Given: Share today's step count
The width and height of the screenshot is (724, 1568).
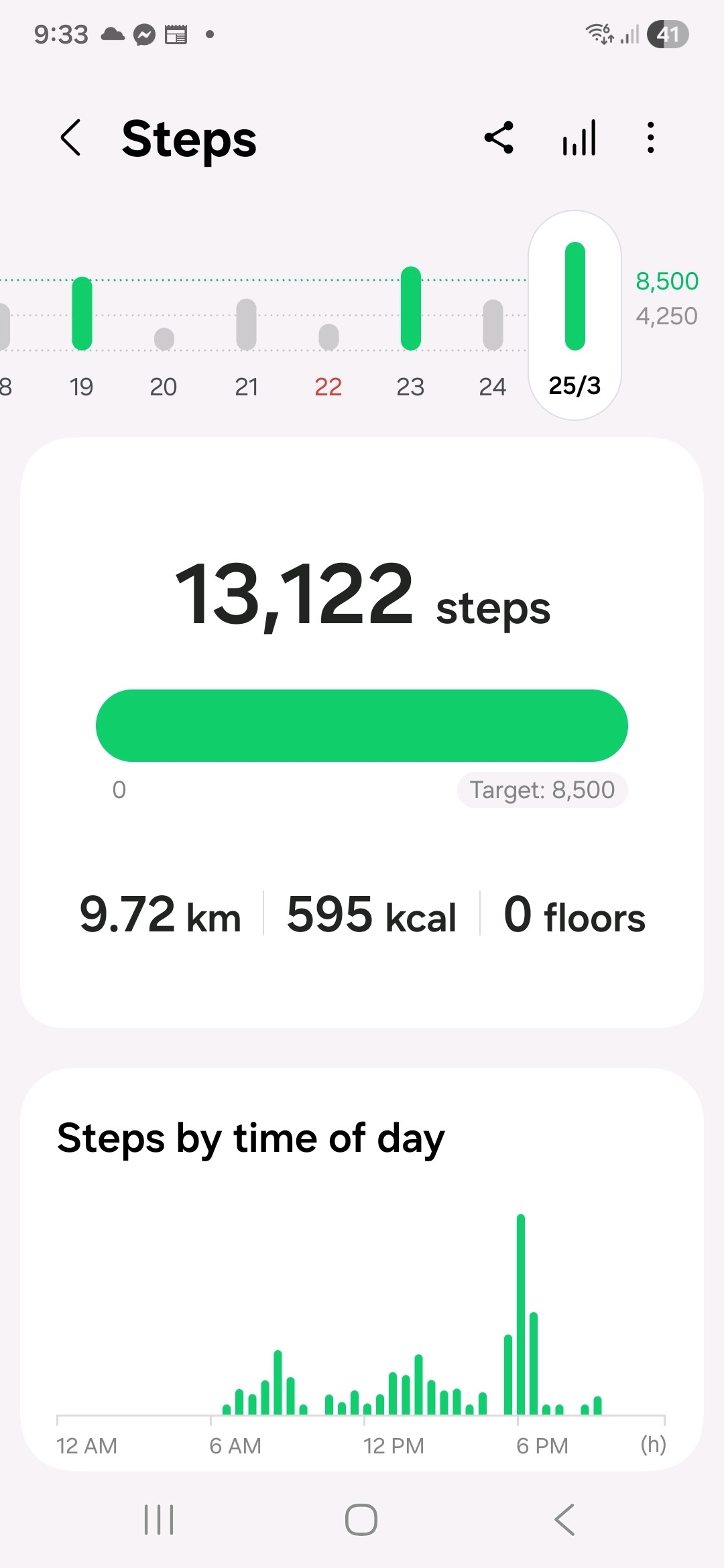Looking at the screenshot, I should [x=499, y=138].
